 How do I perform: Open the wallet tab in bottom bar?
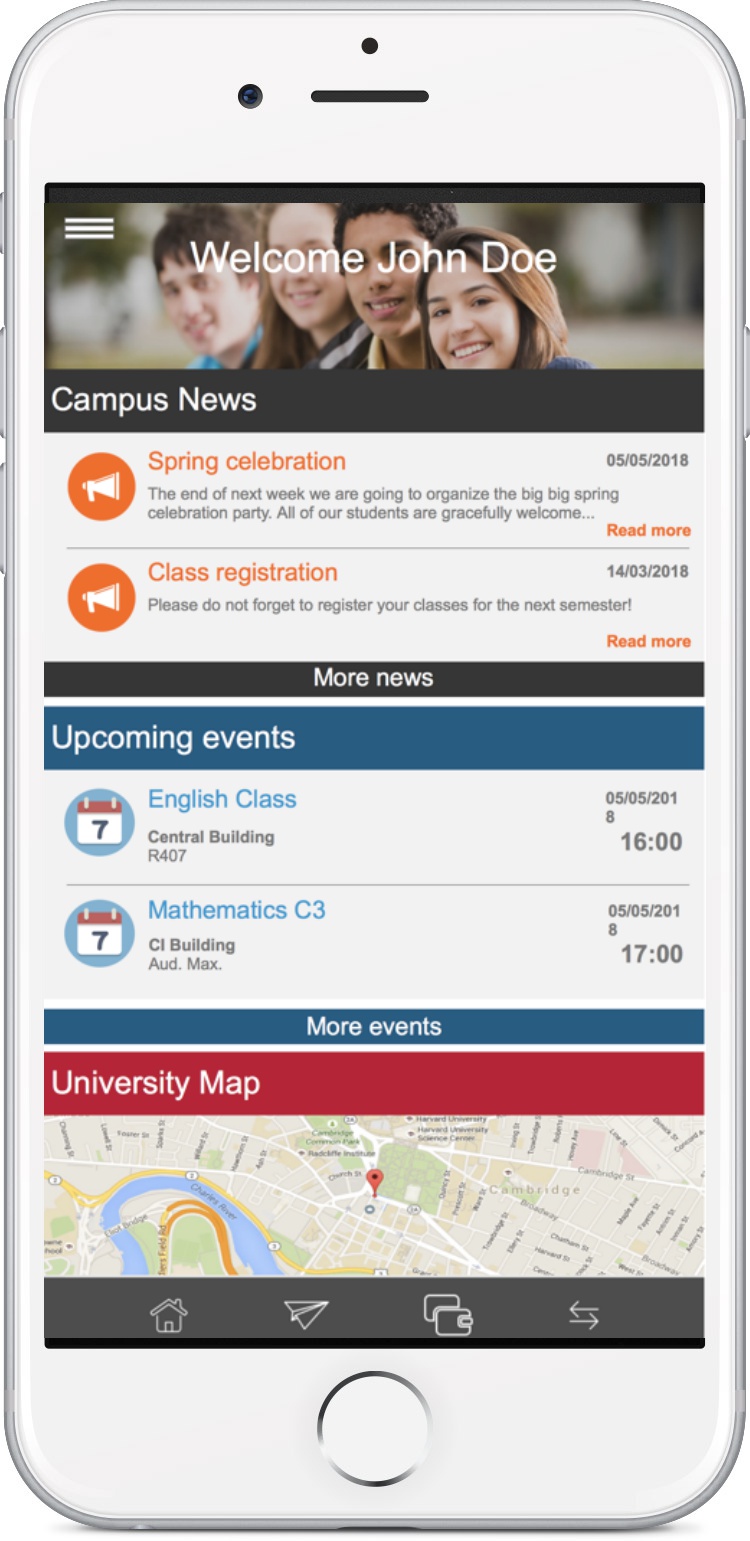(447, 1315)
